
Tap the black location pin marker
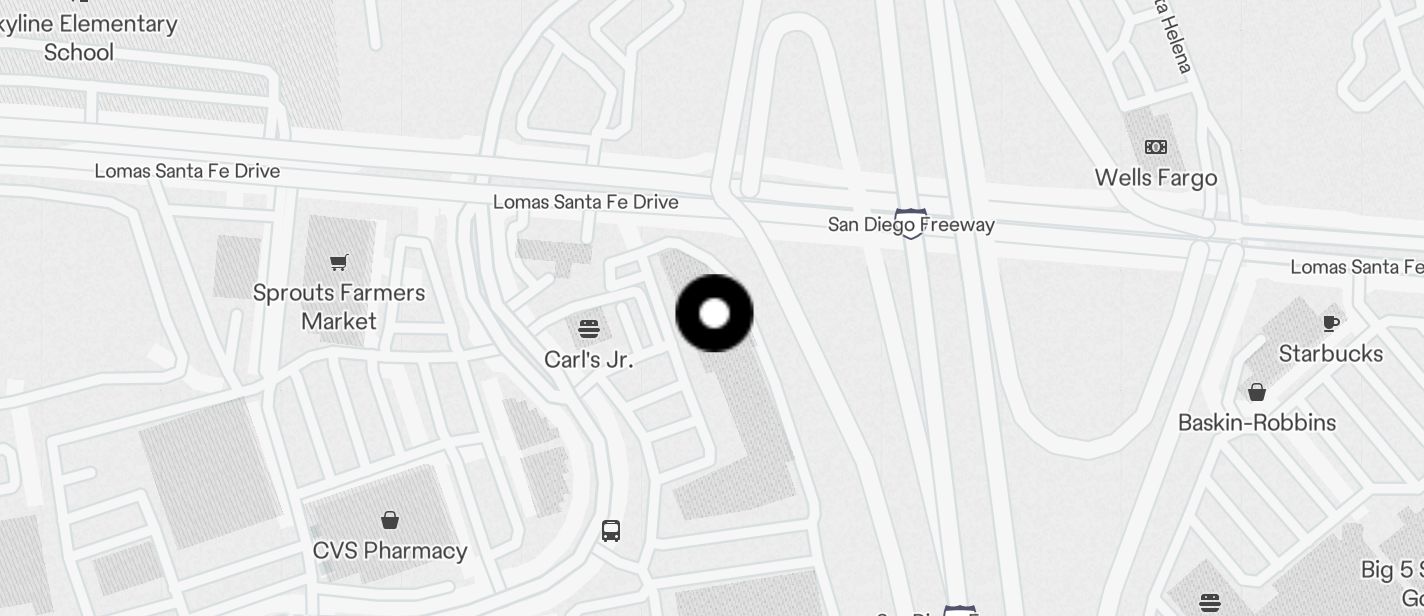pyautogui.click(x=714, y=313)
